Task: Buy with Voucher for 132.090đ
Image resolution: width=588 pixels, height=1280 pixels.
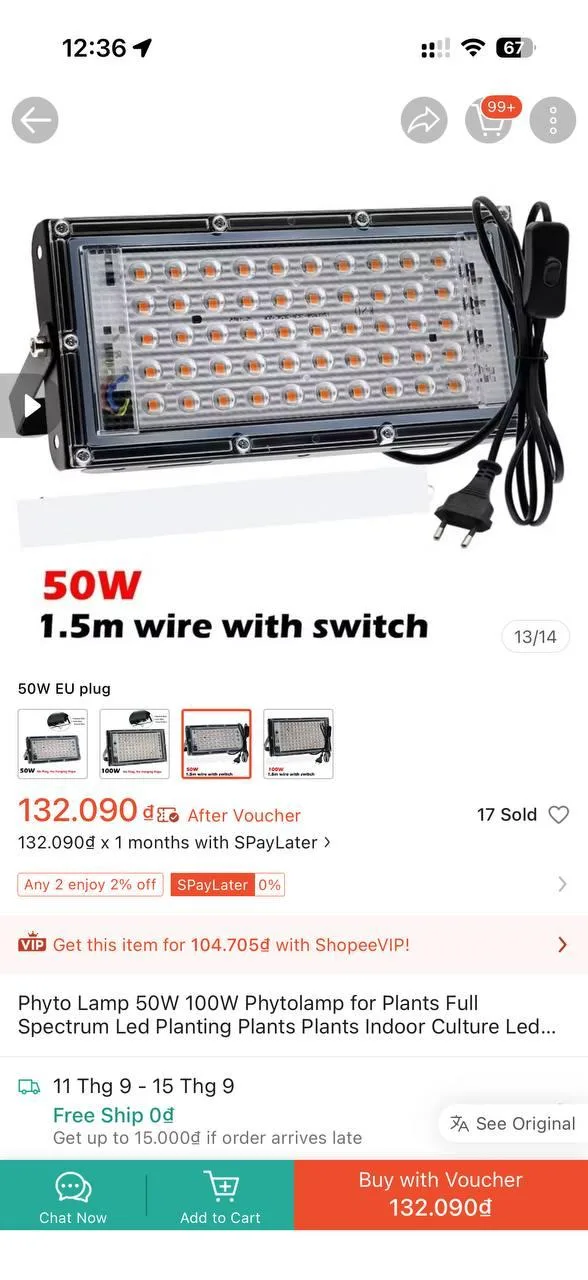Action: [441, 1195]
